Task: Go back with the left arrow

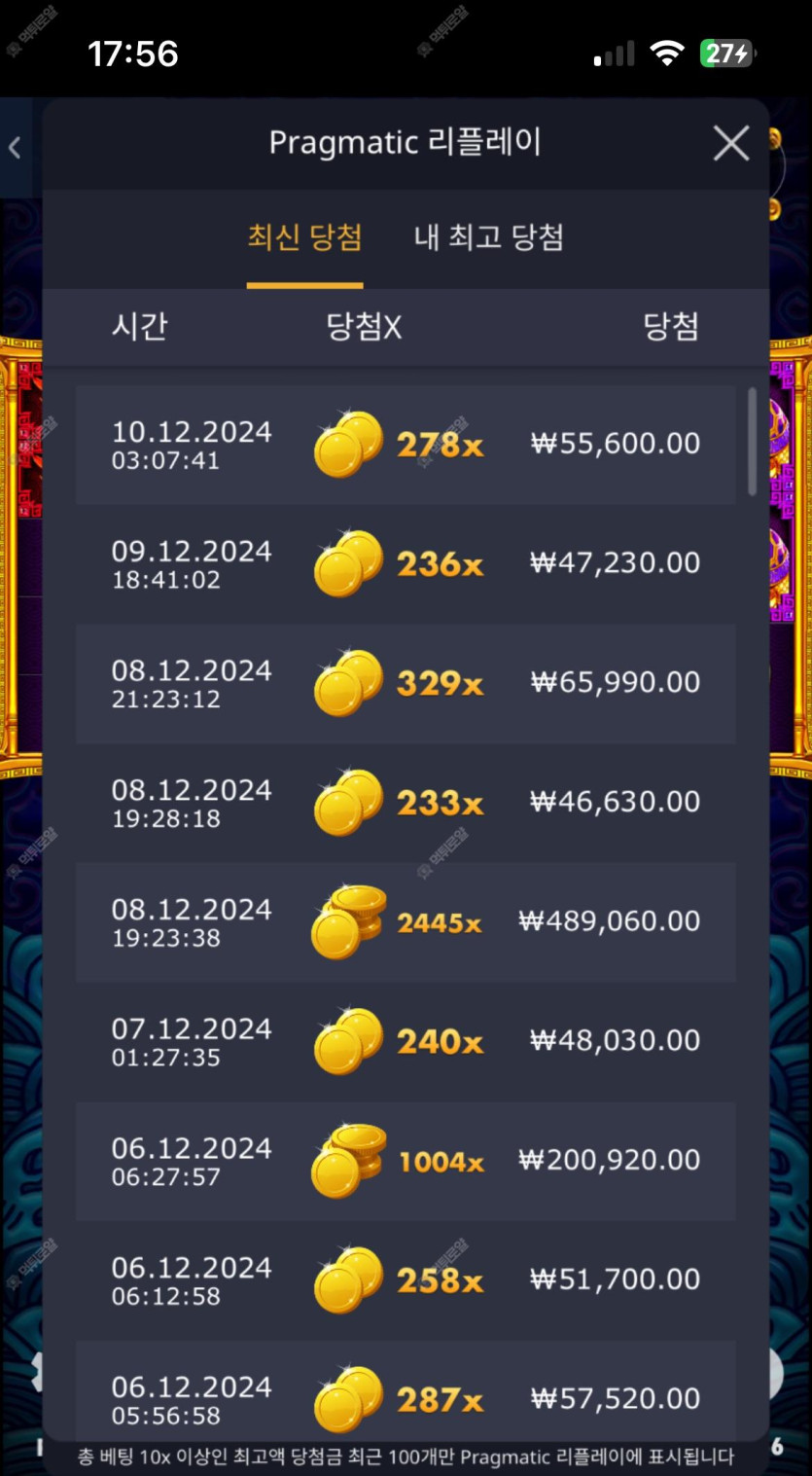Action: click(15, 149)
